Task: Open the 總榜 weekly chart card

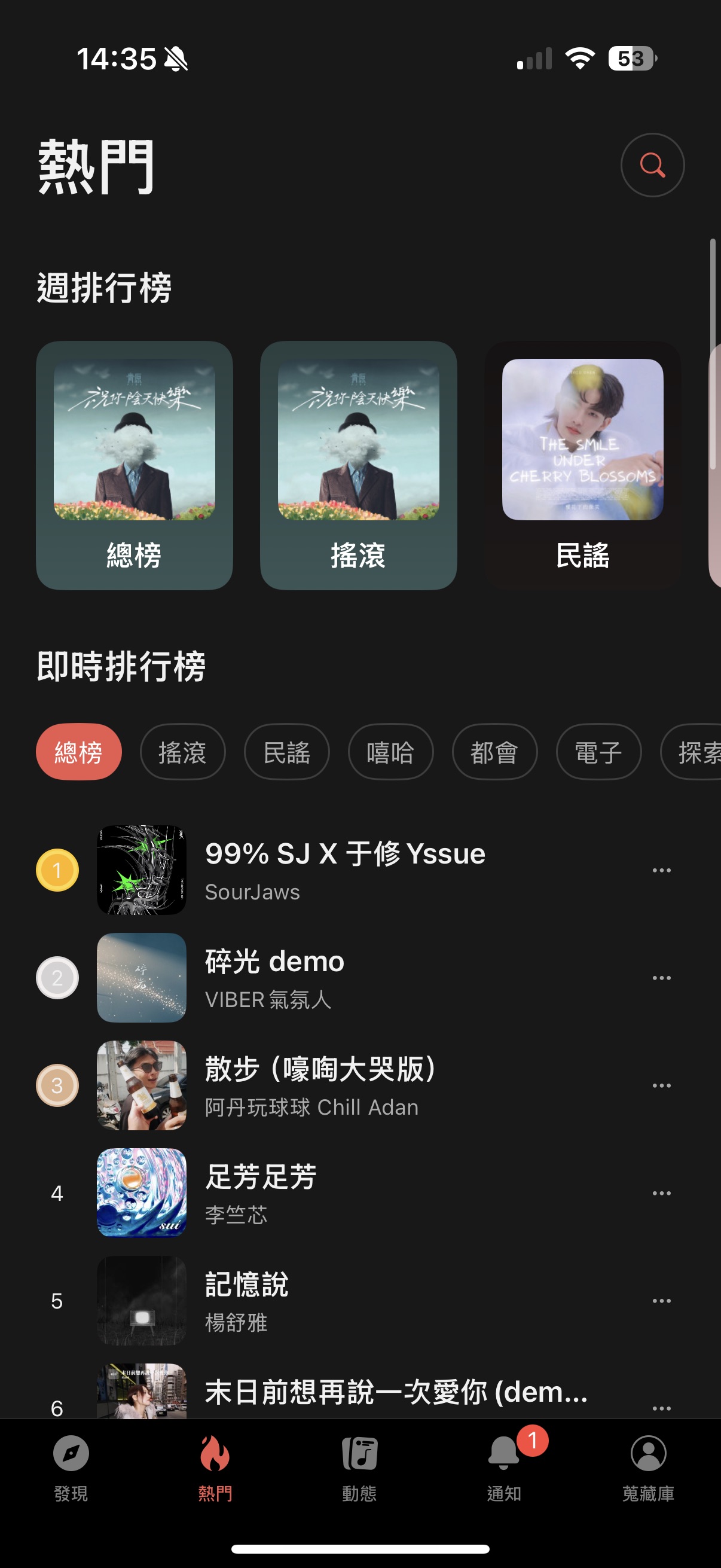Action: 135,465
